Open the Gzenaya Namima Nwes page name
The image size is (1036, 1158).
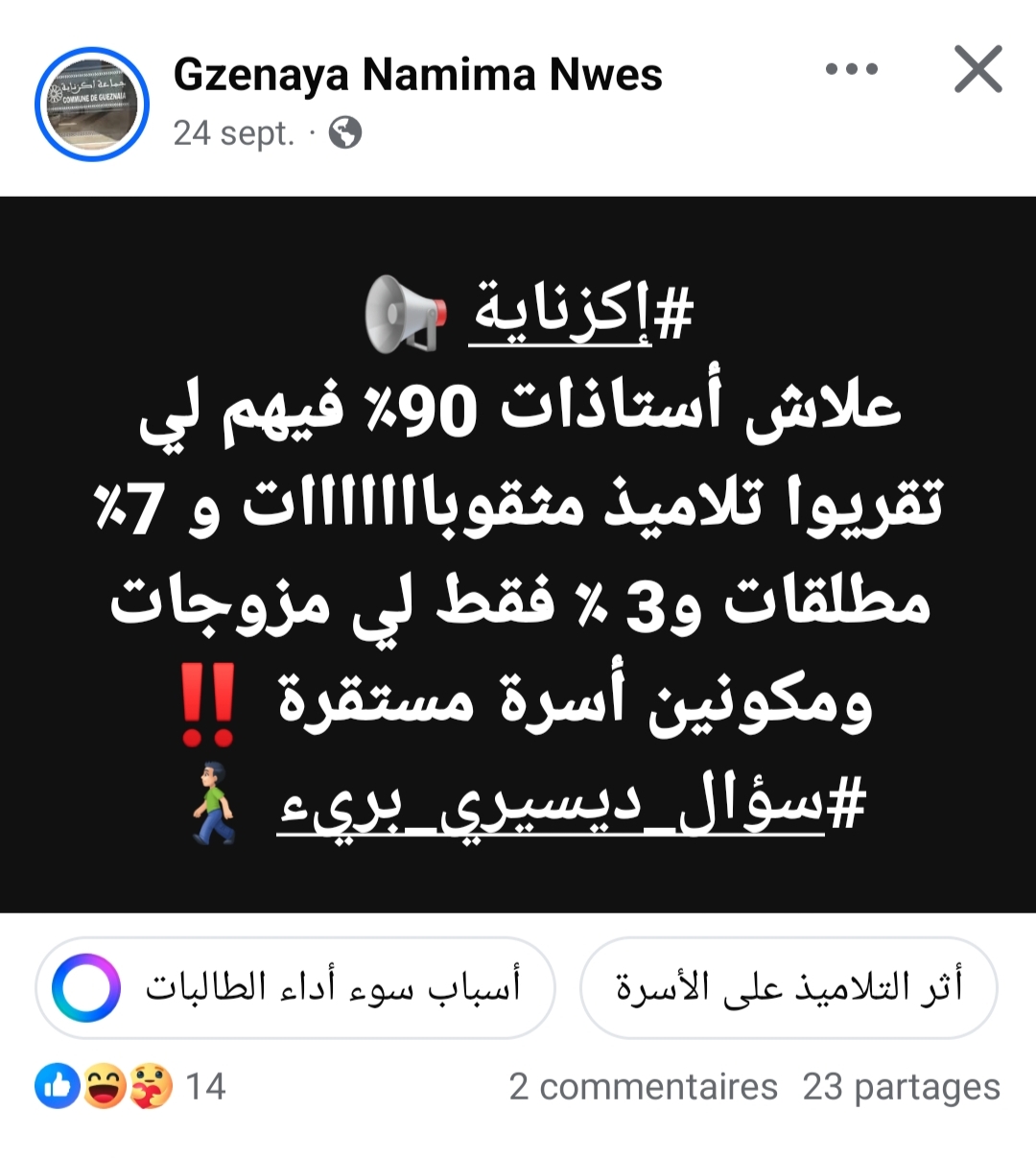pyautogui.click(x=417, y=75)
